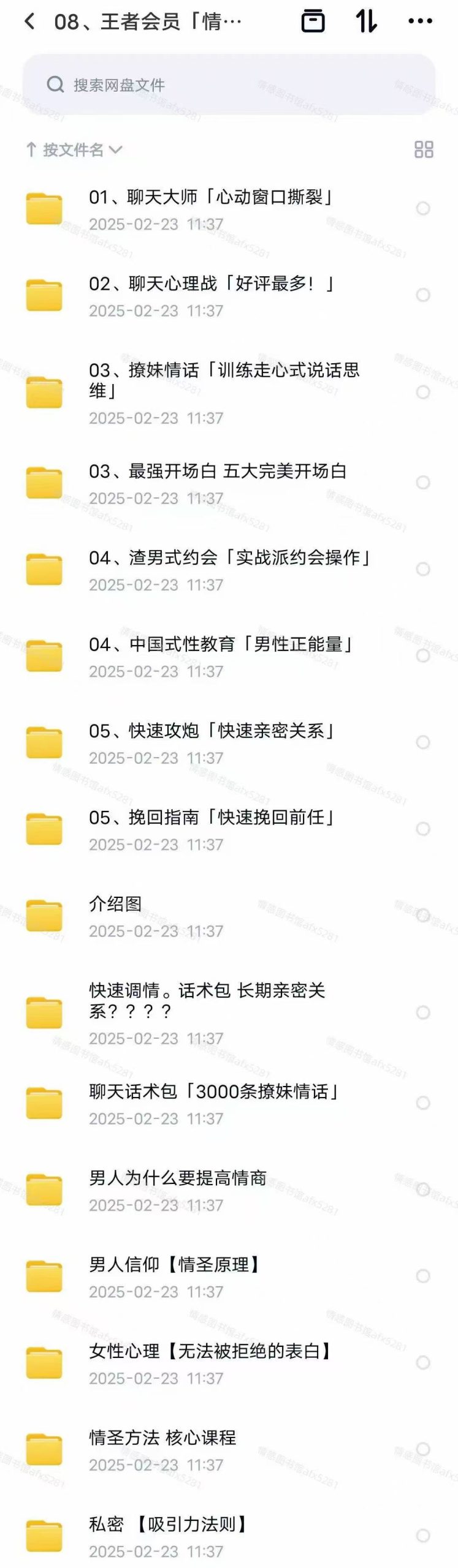Switch to grid view layout
The width and height of the screenshot is (458, 1568).
(x=424, y=149)
